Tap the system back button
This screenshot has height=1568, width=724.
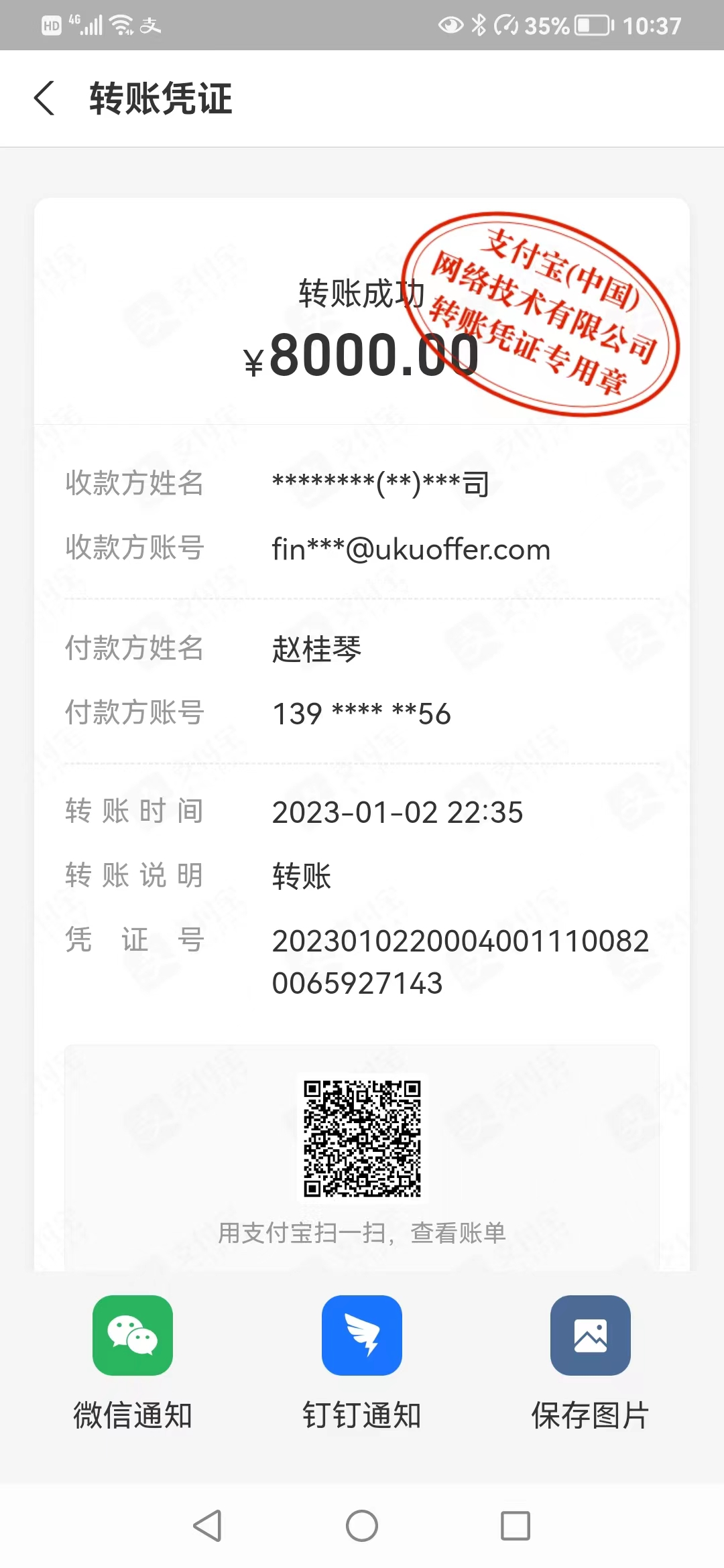click(x=207, y=1526)
